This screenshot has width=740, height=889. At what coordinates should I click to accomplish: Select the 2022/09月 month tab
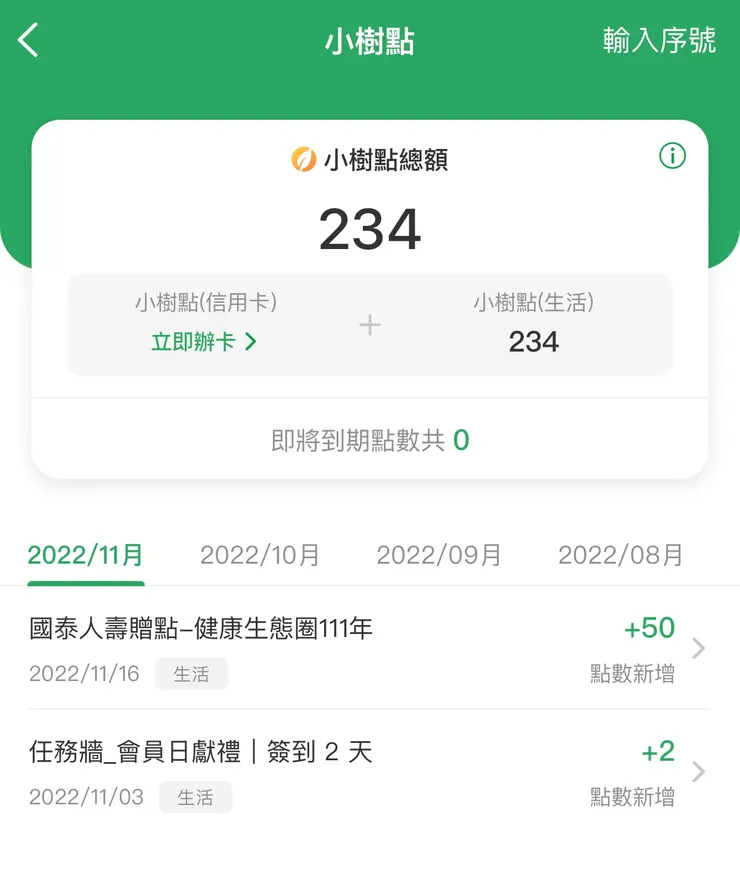point(439,554)
